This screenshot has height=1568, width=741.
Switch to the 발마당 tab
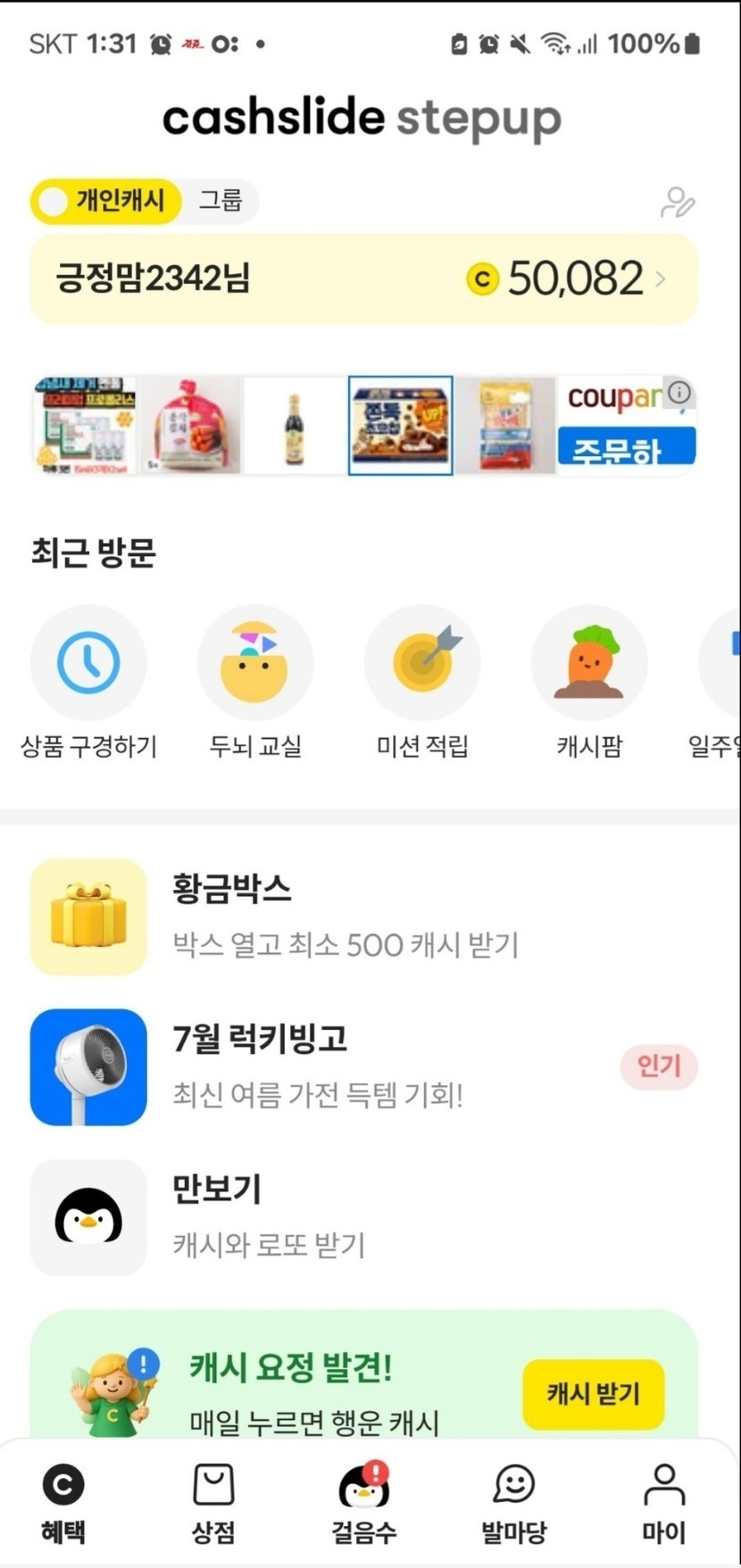[x=513, y=1504]
